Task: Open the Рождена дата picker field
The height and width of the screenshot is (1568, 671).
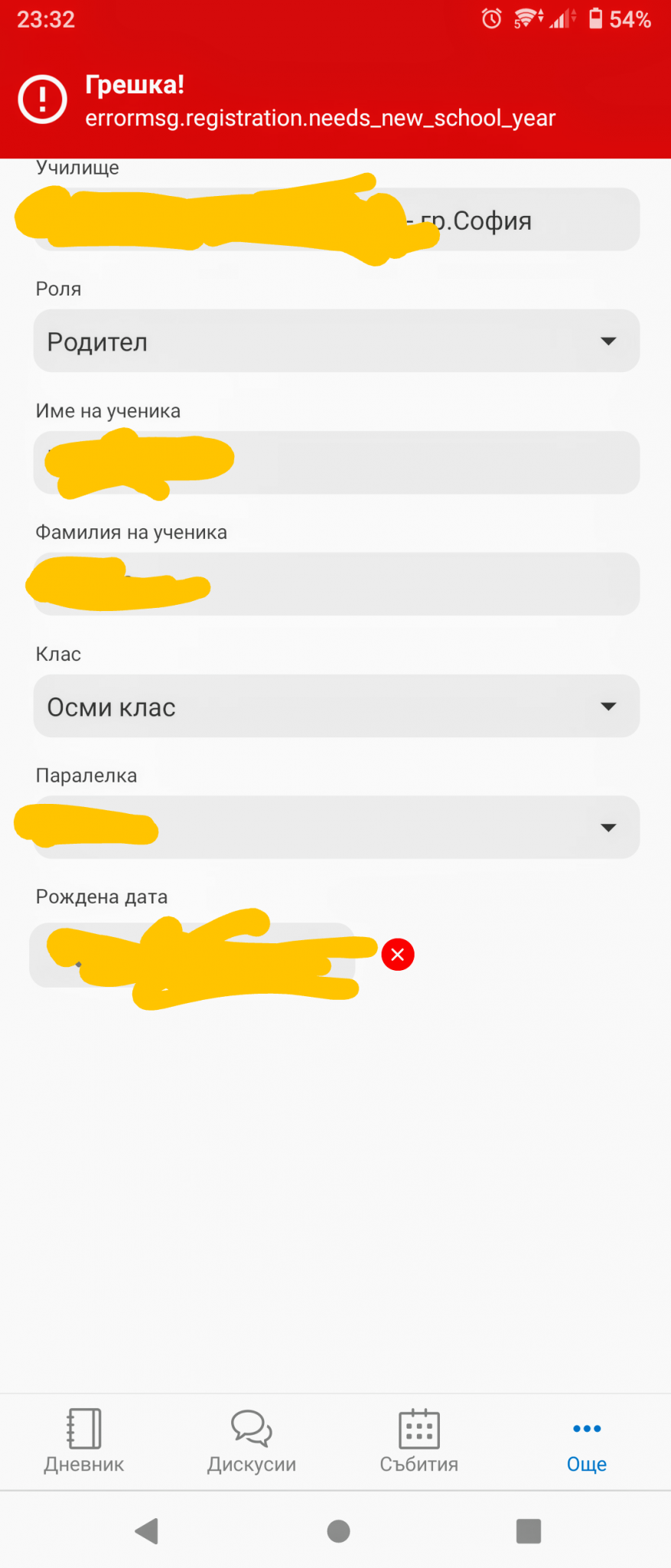Action: [191, 955]
